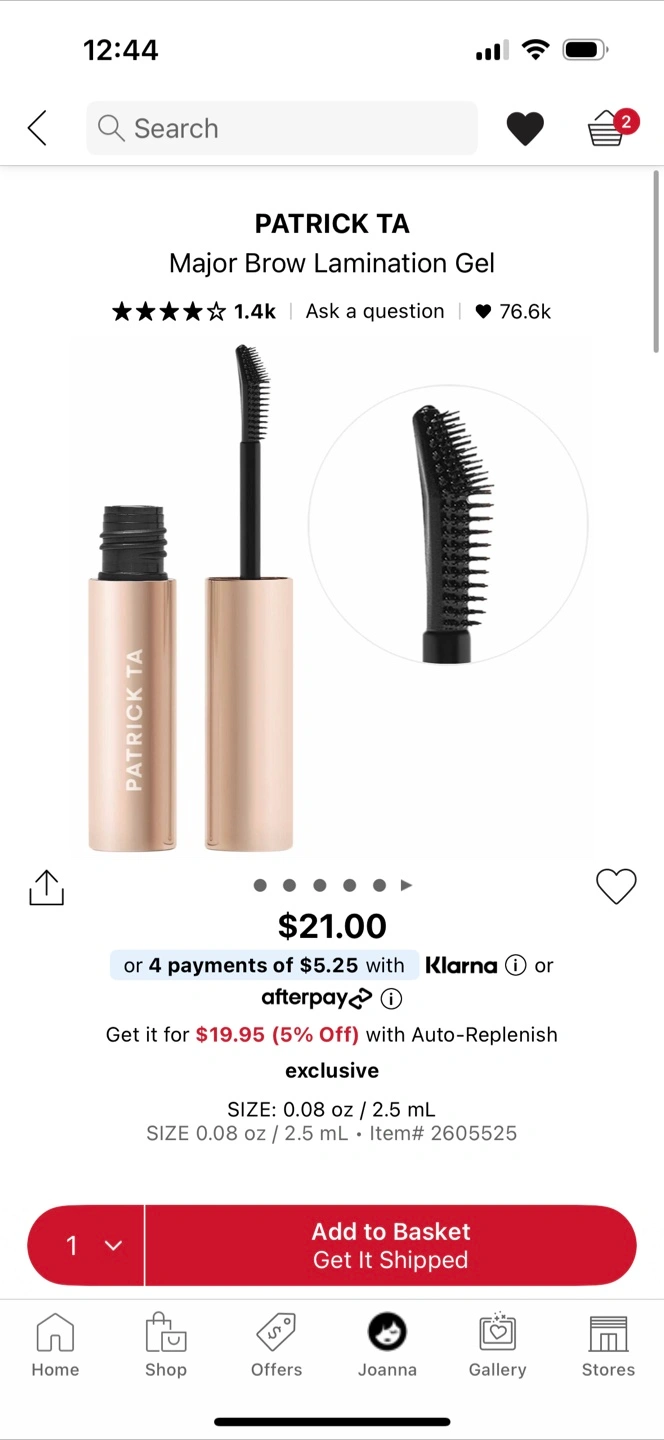This screenshot has height=1440, width=664.
Task: Add the brow gel to Loves
Action: coord(616,886)
